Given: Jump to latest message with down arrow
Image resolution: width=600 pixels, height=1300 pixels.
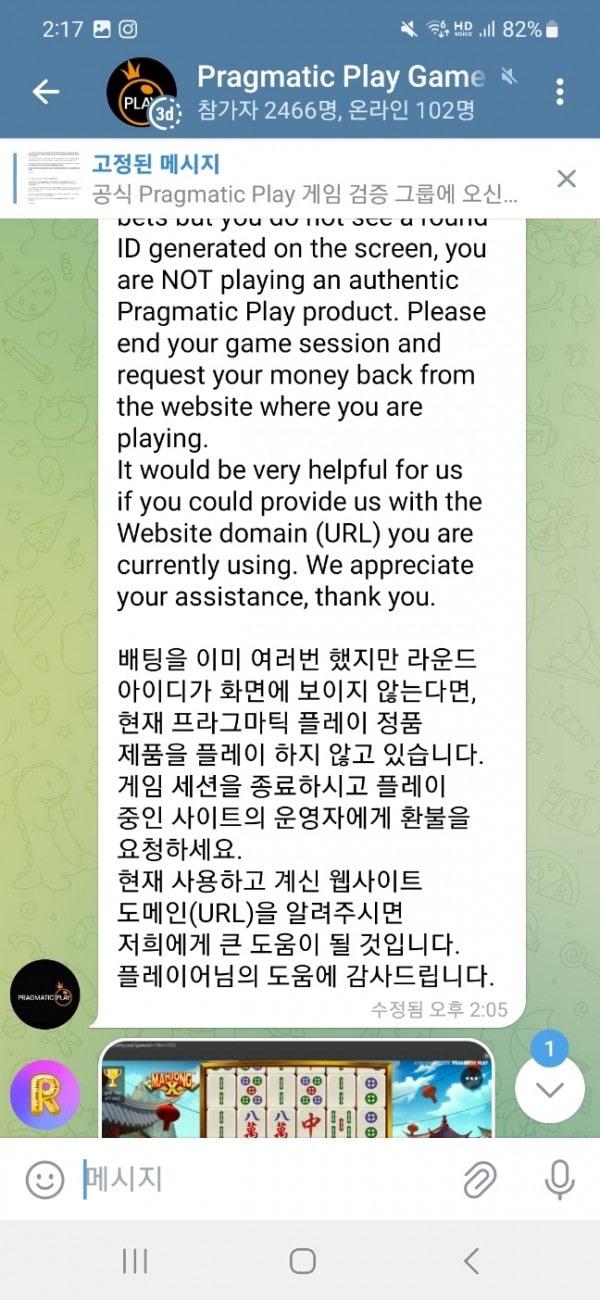Looking at the screenshot, I should (550, 1089).
